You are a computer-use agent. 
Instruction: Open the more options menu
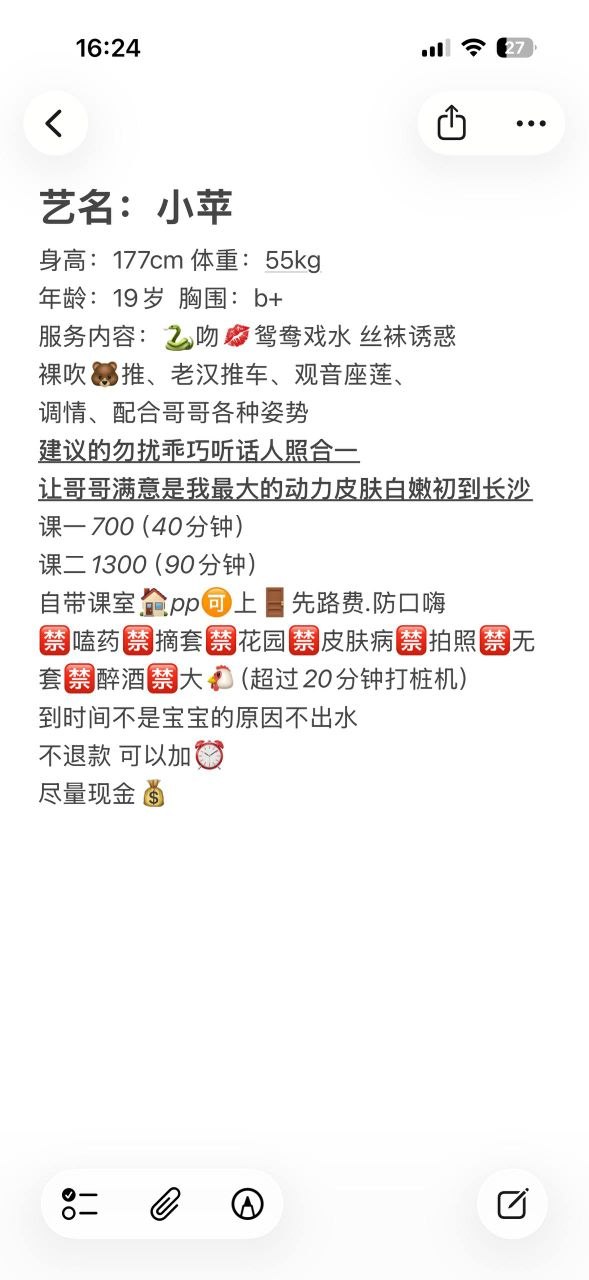530,123
